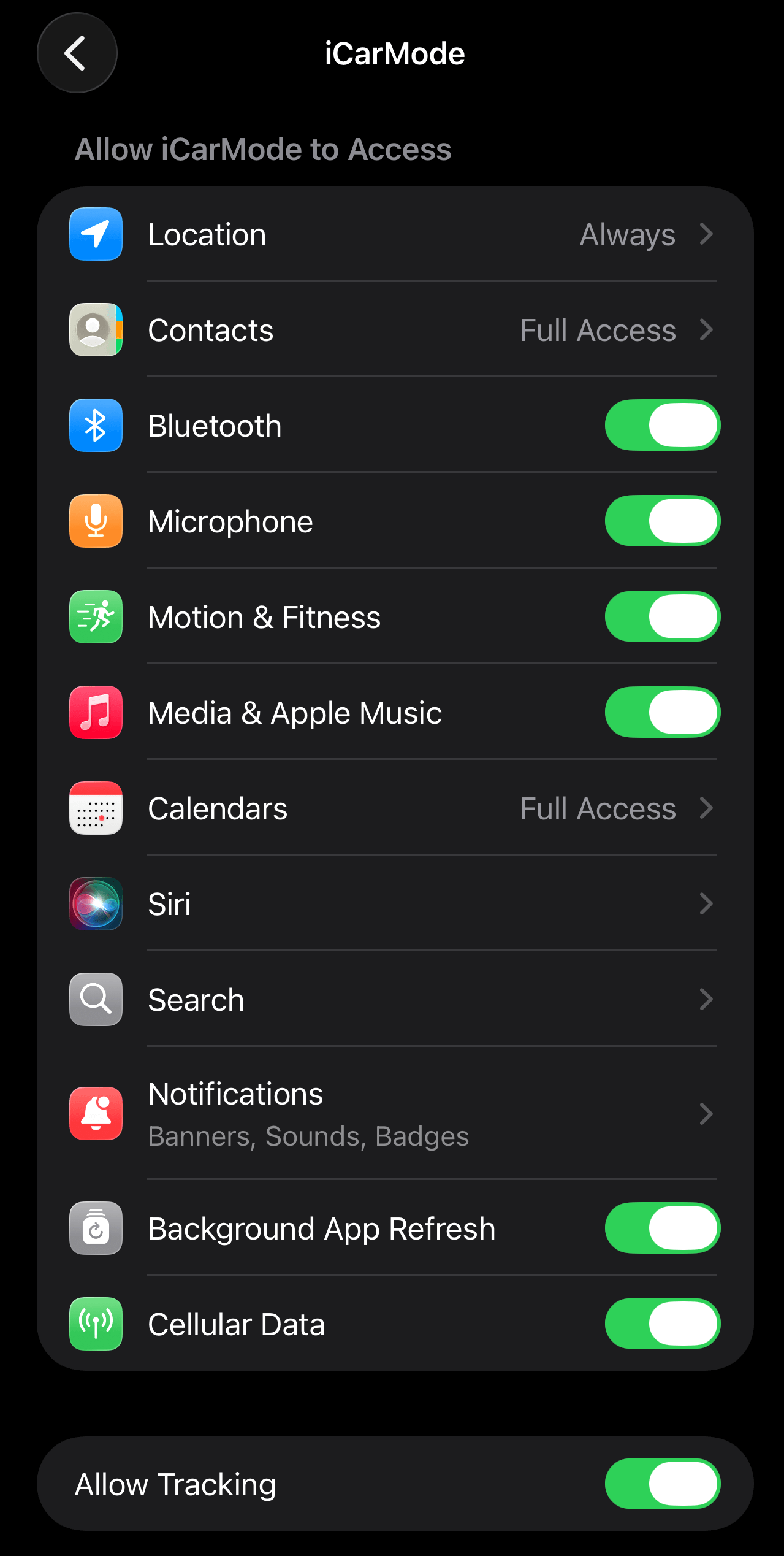This screenshot has height=1556, width=784.
Task: Toggle Motion & Fitness access
Action: (662, 617)
